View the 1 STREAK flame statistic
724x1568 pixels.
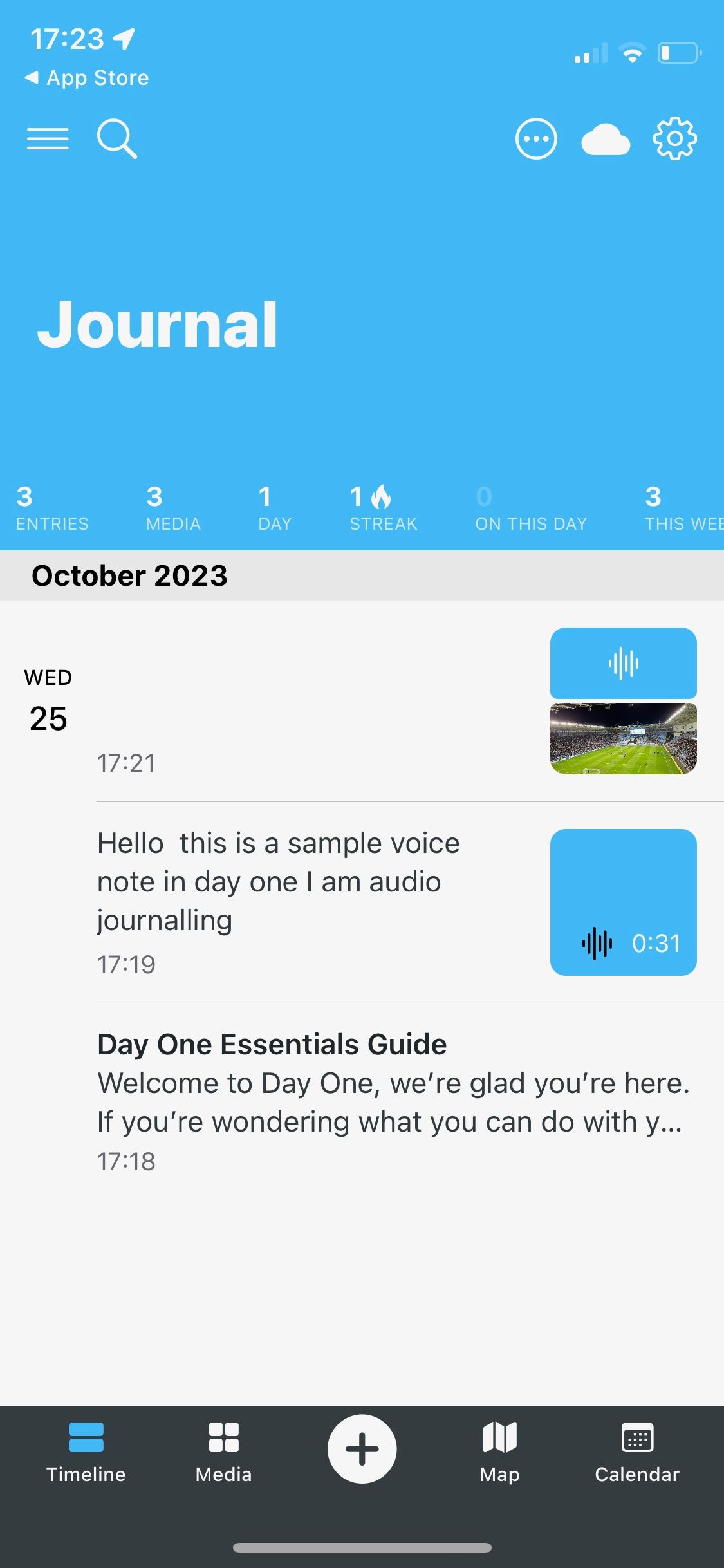coord(382,509)
